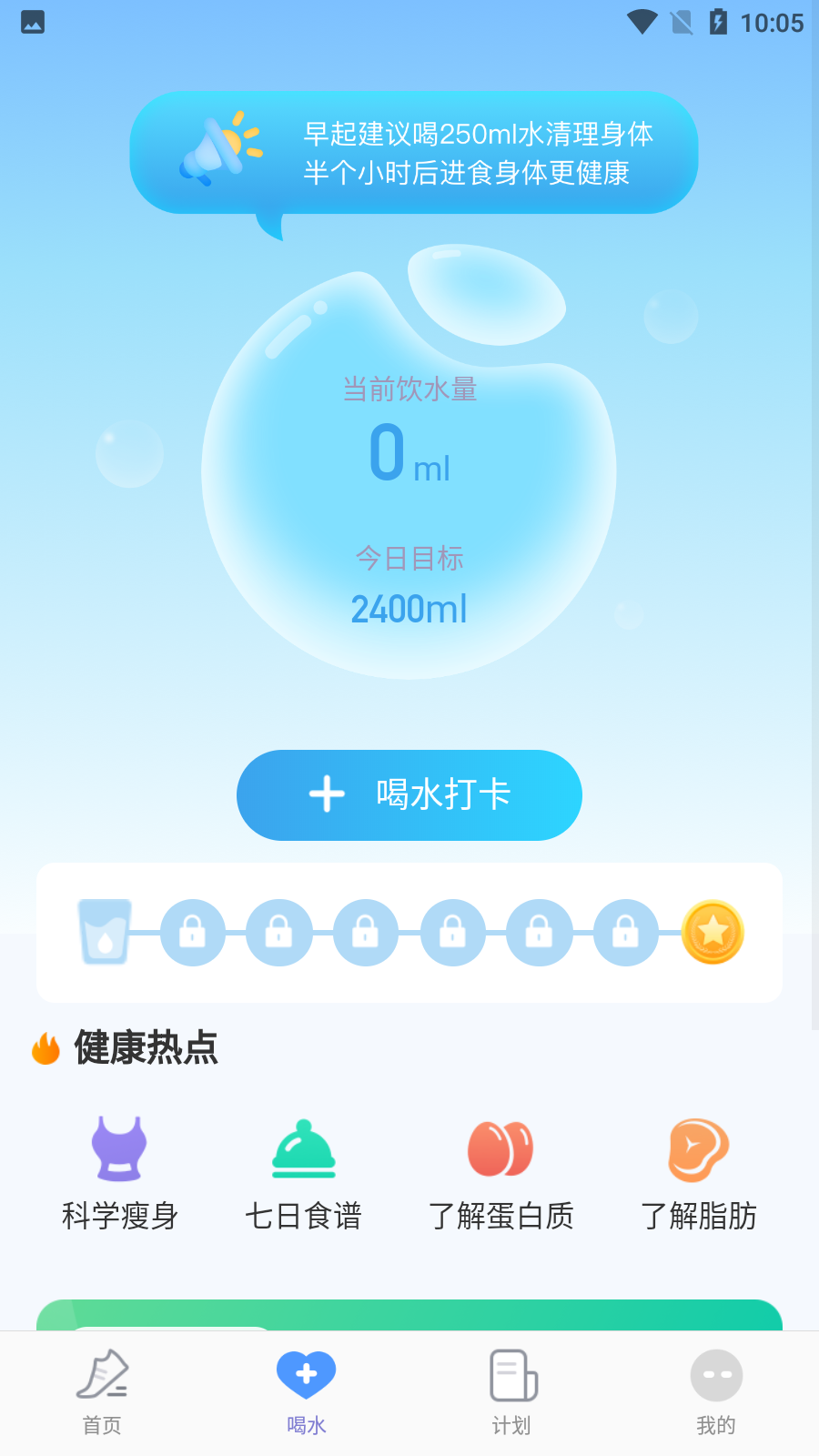Tap the 早起建议 morning drinking tip bubble
Viewport: 819px width, 1456px height.
(x=414, y=153)
